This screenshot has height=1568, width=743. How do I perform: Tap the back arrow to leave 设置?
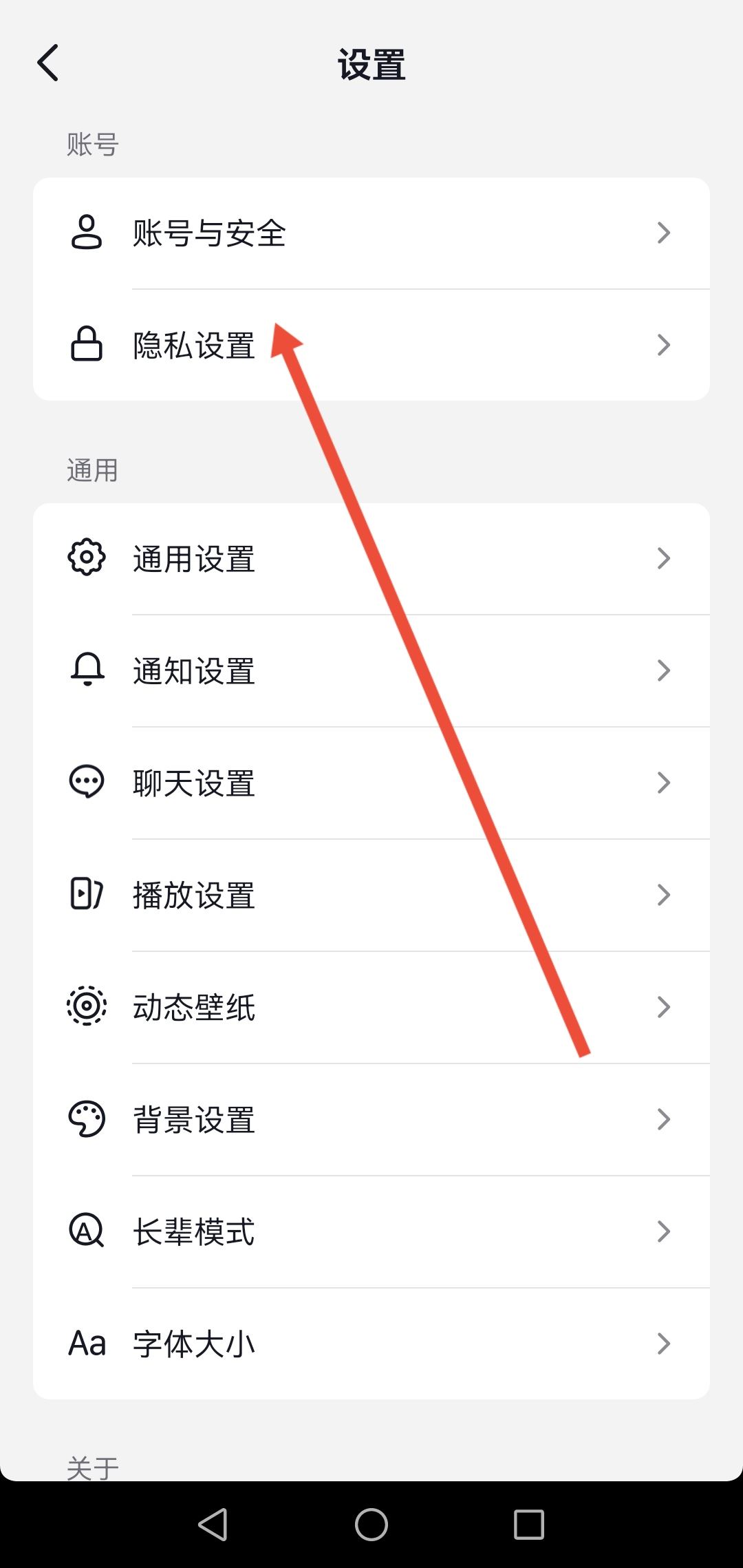[48, 62]
